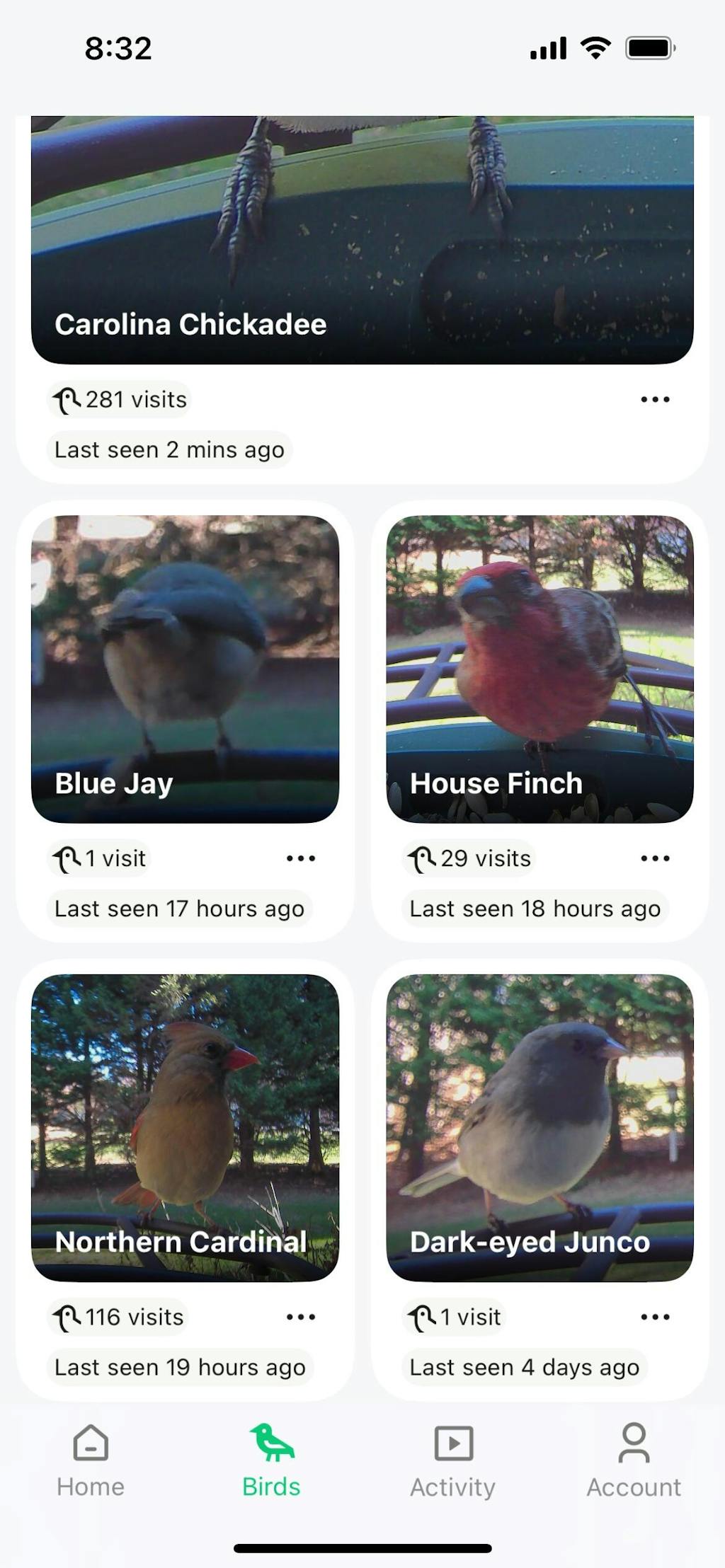Open more options for Northern Cardinal
Viewport: 725px width, 1568px height.
[x=300, y=1317]
